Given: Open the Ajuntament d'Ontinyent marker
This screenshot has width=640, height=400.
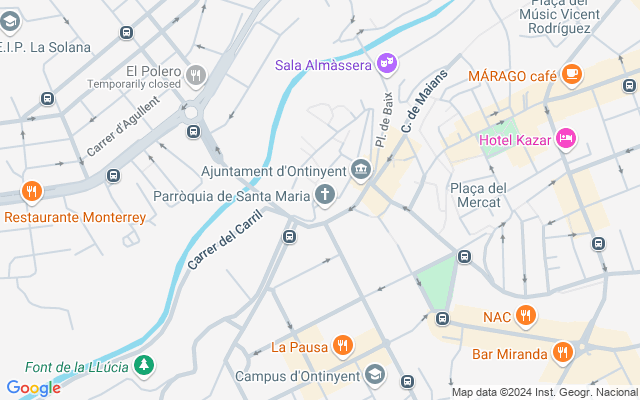Looking at the screenshot, I should point(361,170).
